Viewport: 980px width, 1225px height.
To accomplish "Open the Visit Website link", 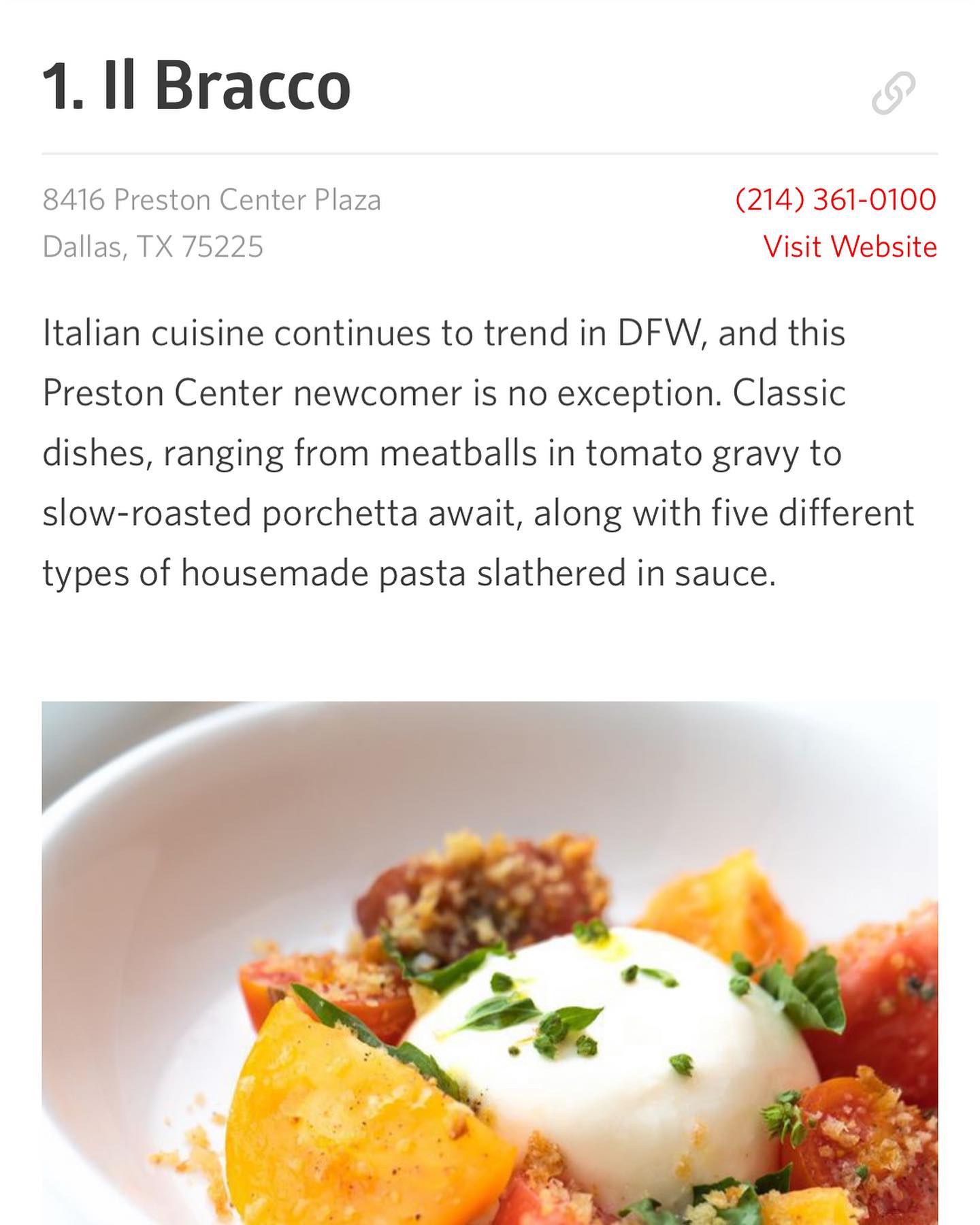I will click(850, 247).
